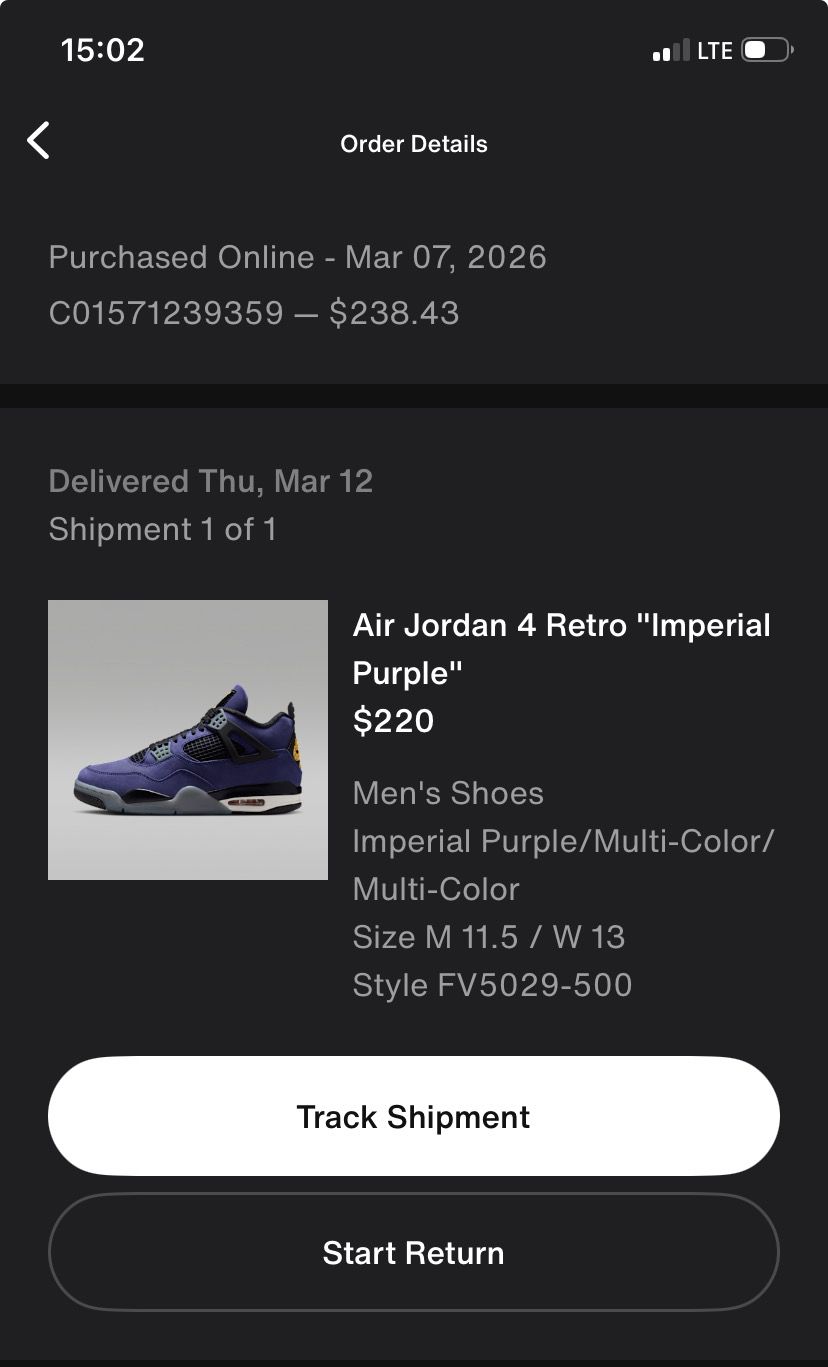828x1367 pixels.
Task: Tap the Track Shipment button
Action: tap(414, 1116)
